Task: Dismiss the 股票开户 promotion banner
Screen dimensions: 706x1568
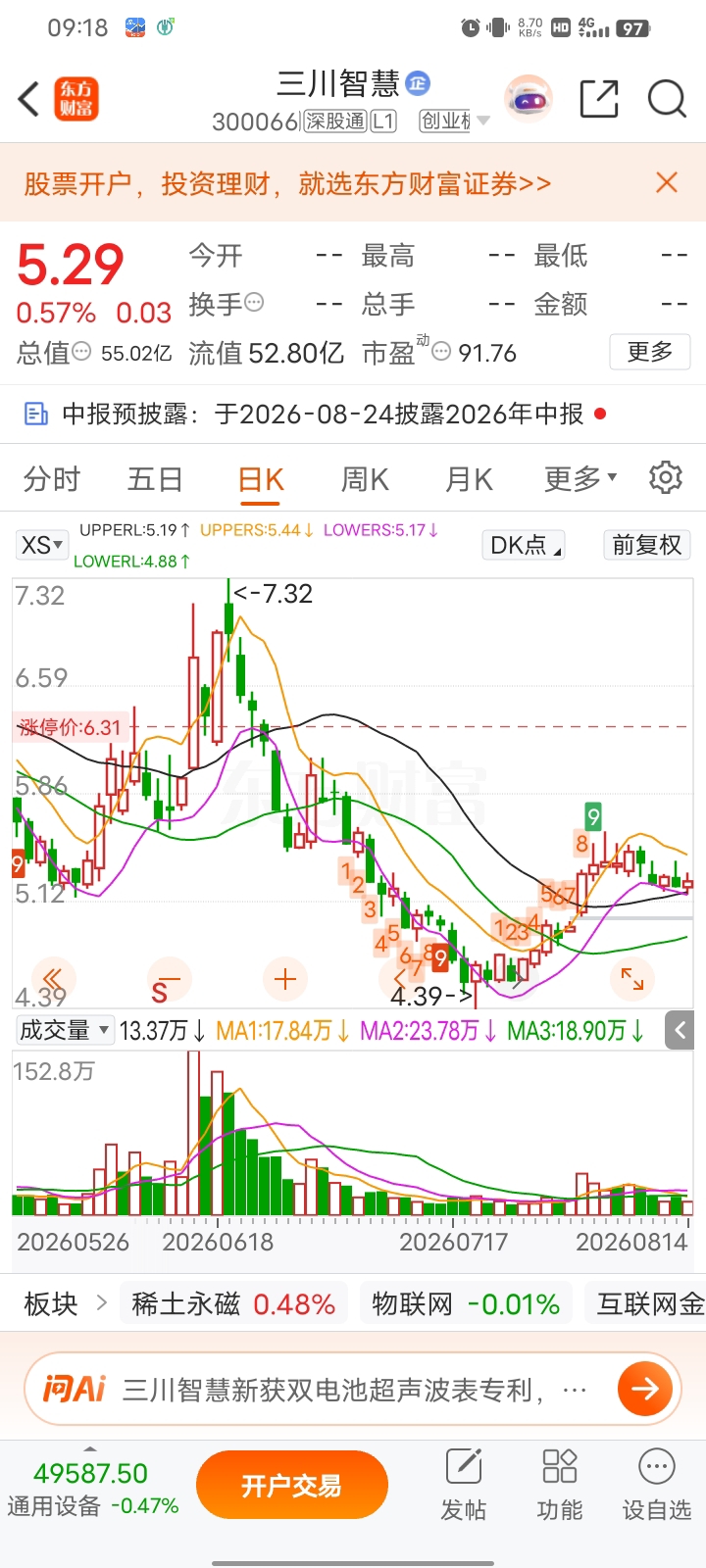Action: pos(667,182)
